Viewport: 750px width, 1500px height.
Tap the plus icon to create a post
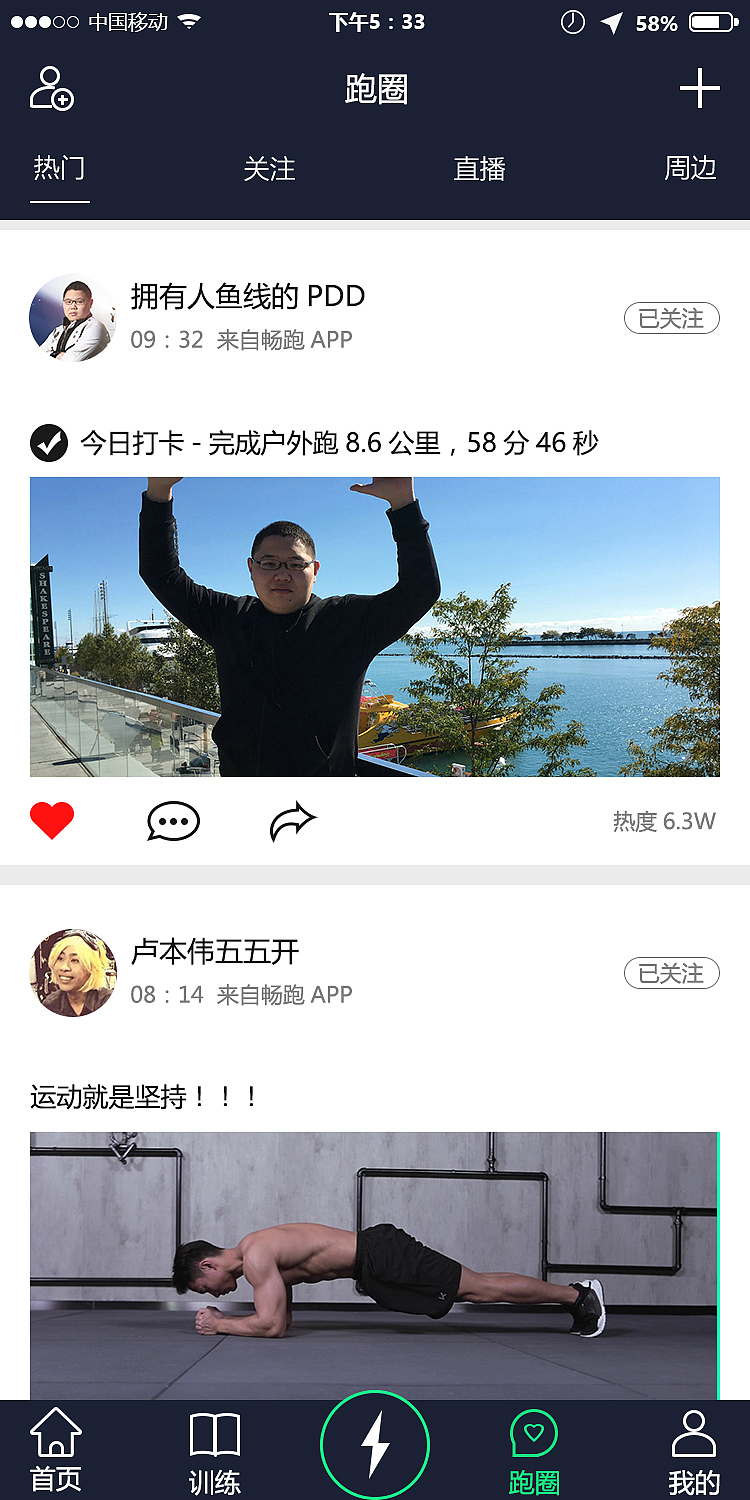[x=700, y=88]
